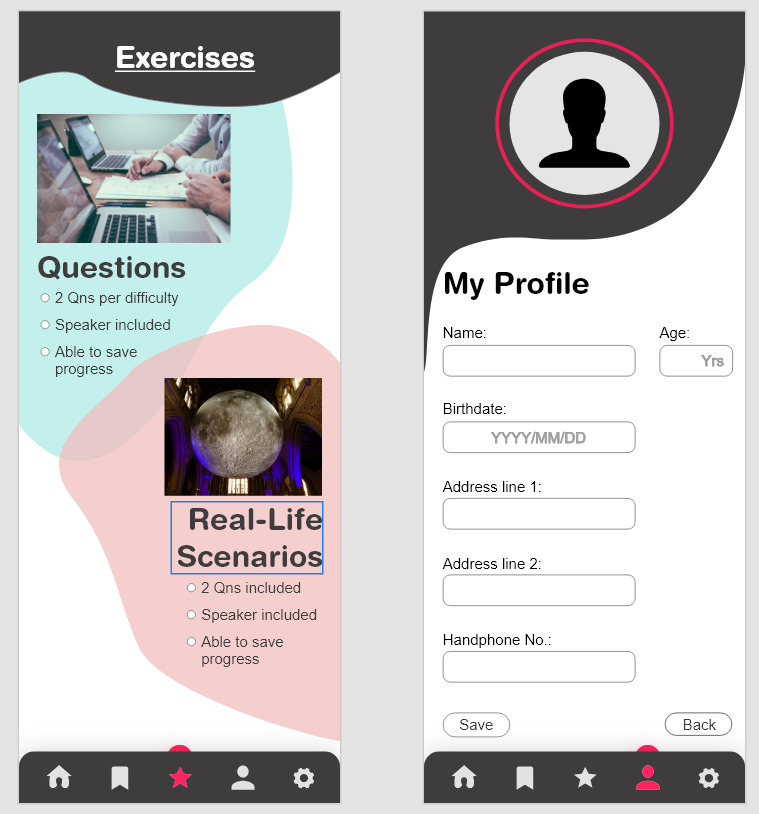The image size is (759, 814).
Task: Open settings gear on Exercises screen
Action: [x=304, y=778]
